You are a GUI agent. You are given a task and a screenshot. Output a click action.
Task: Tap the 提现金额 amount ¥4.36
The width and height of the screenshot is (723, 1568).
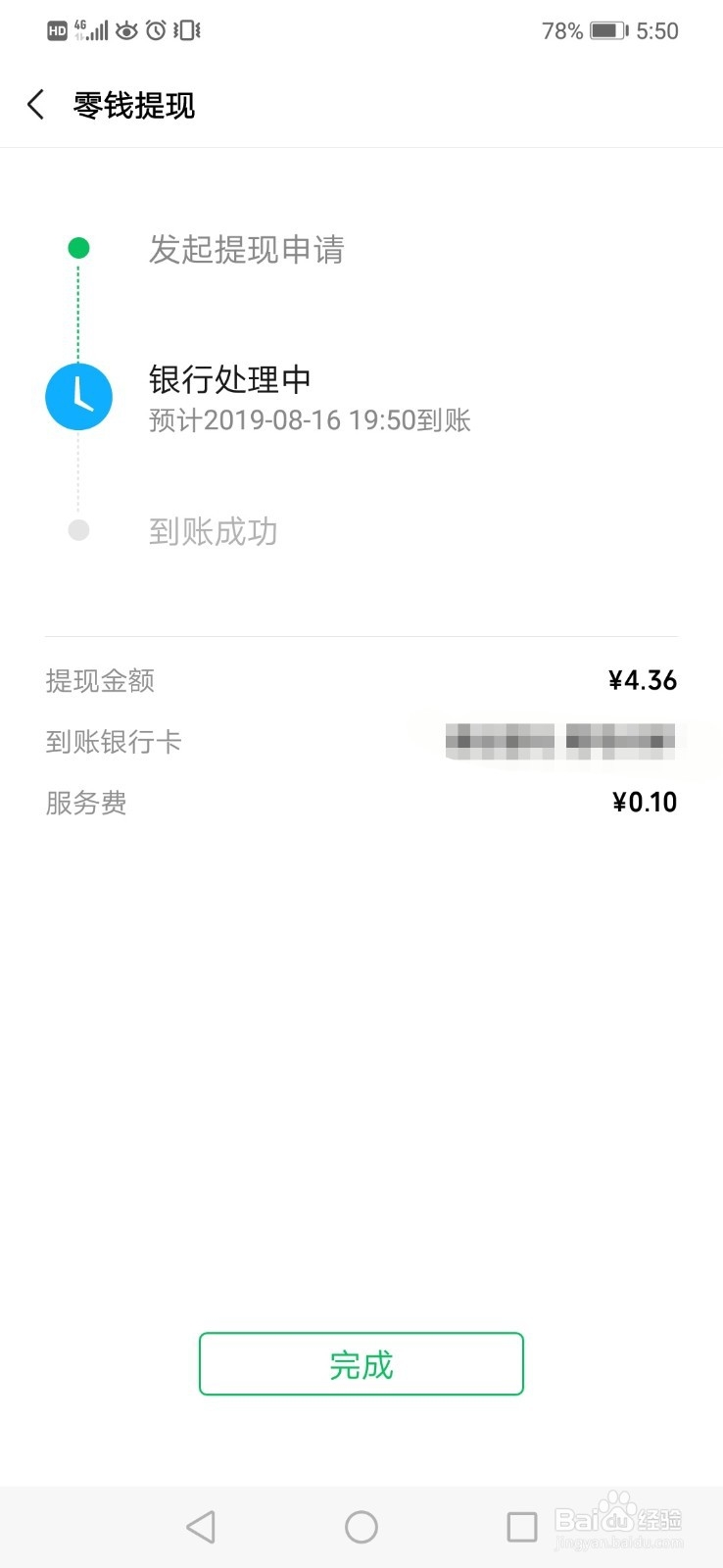[x=643, y=680]
